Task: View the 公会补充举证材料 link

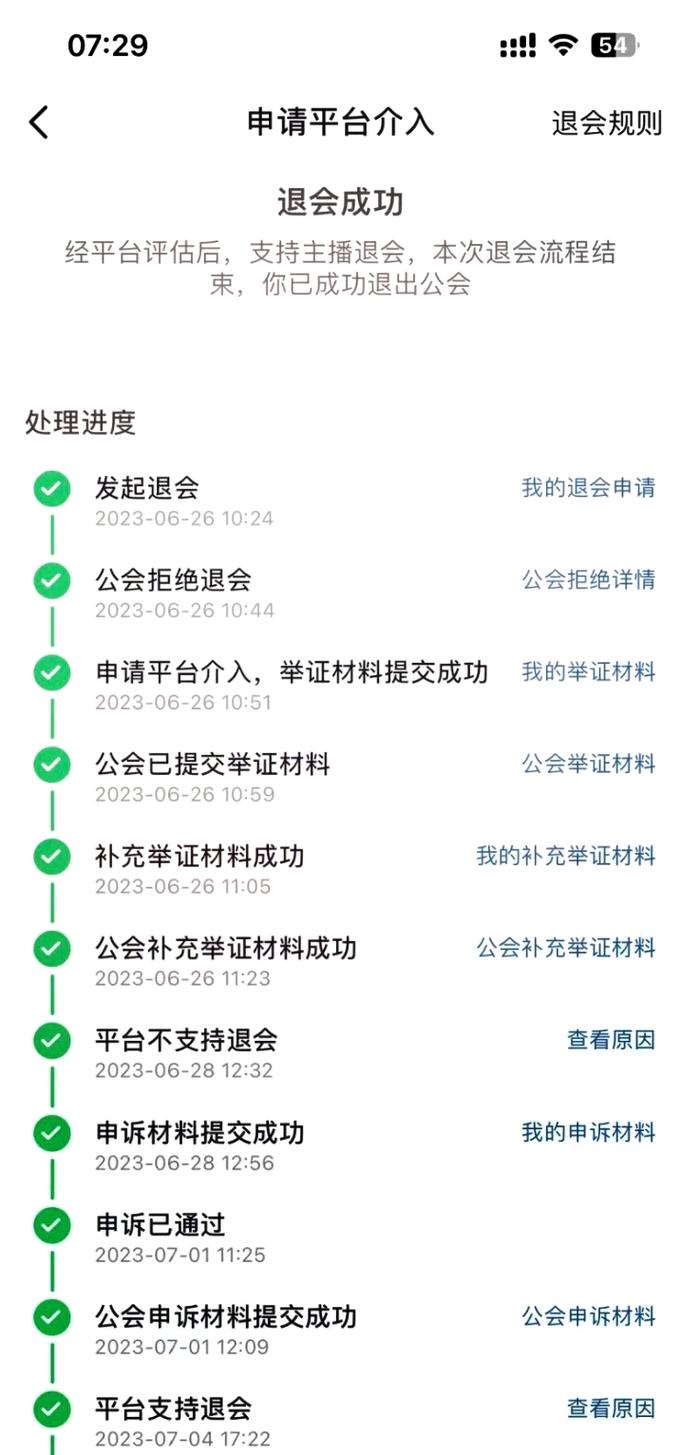Action: coord(565,948)
